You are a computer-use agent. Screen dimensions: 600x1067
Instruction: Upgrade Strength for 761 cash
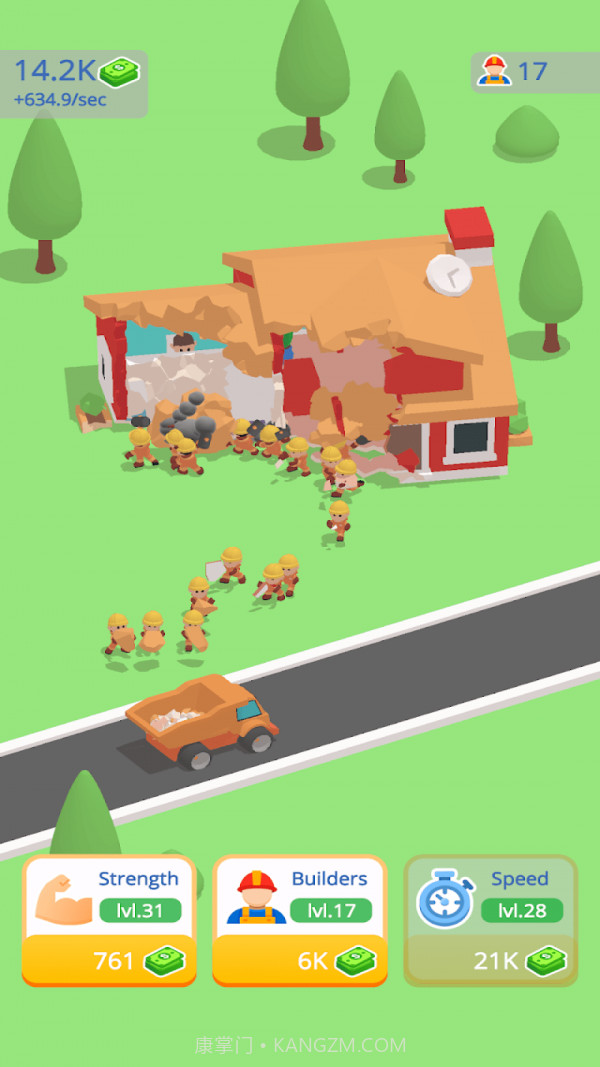[109, 921]
